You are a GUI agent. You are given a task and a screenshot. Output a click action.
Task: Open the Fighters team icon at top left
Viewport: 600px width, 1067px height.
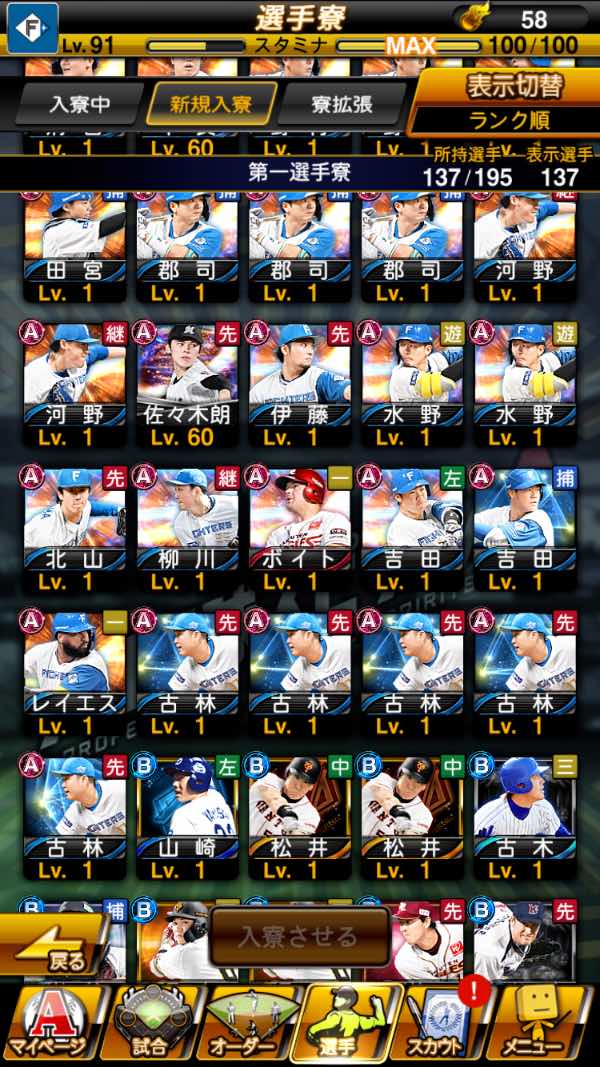tap(33, 28)
